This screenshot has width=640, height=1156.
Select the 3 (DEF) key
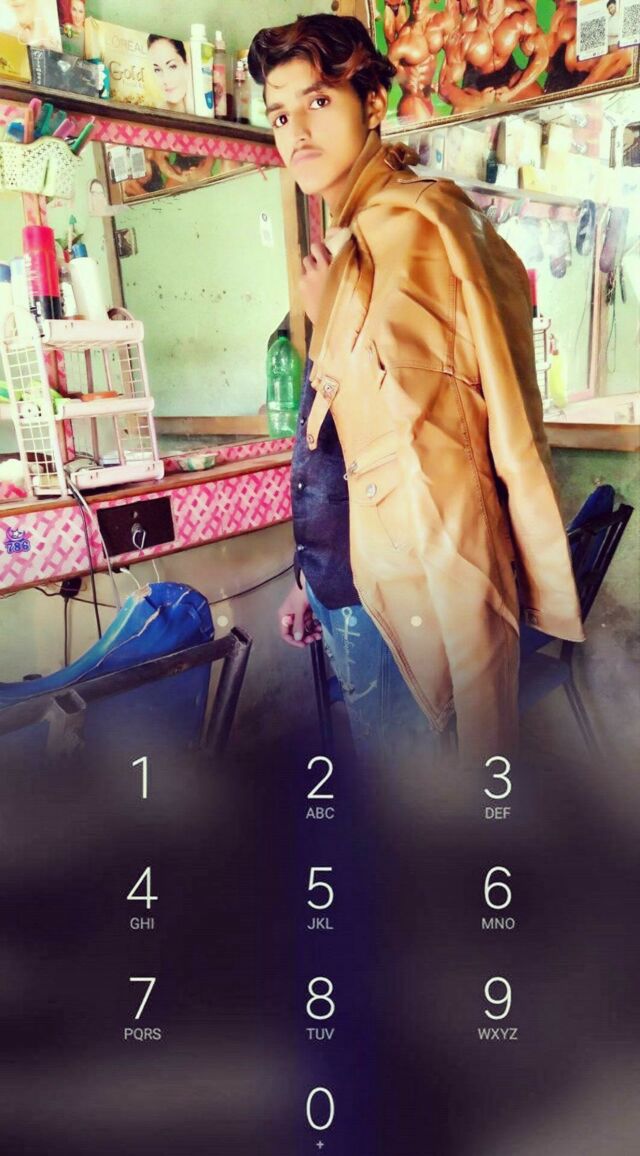tap(497, 786)
